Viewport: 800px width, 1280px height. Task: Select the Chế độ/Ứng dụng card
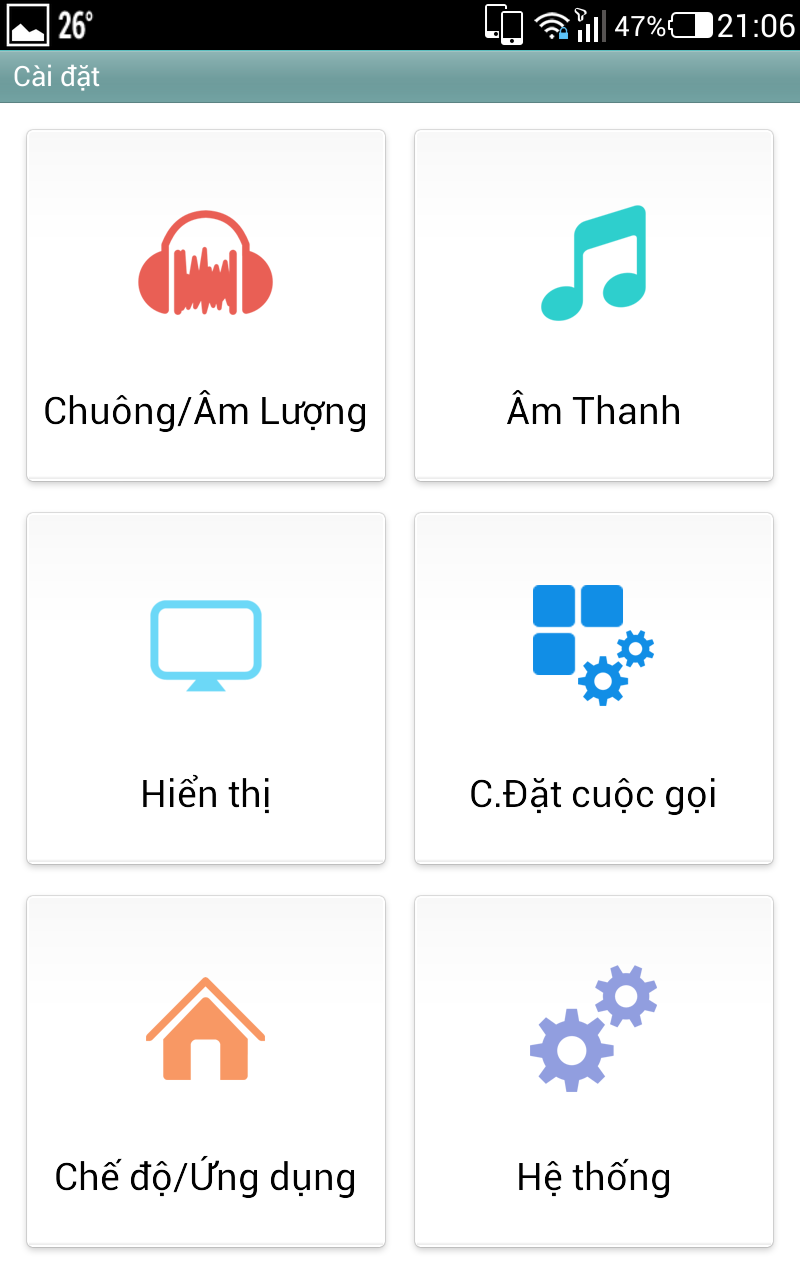(x=206, y=1071)
